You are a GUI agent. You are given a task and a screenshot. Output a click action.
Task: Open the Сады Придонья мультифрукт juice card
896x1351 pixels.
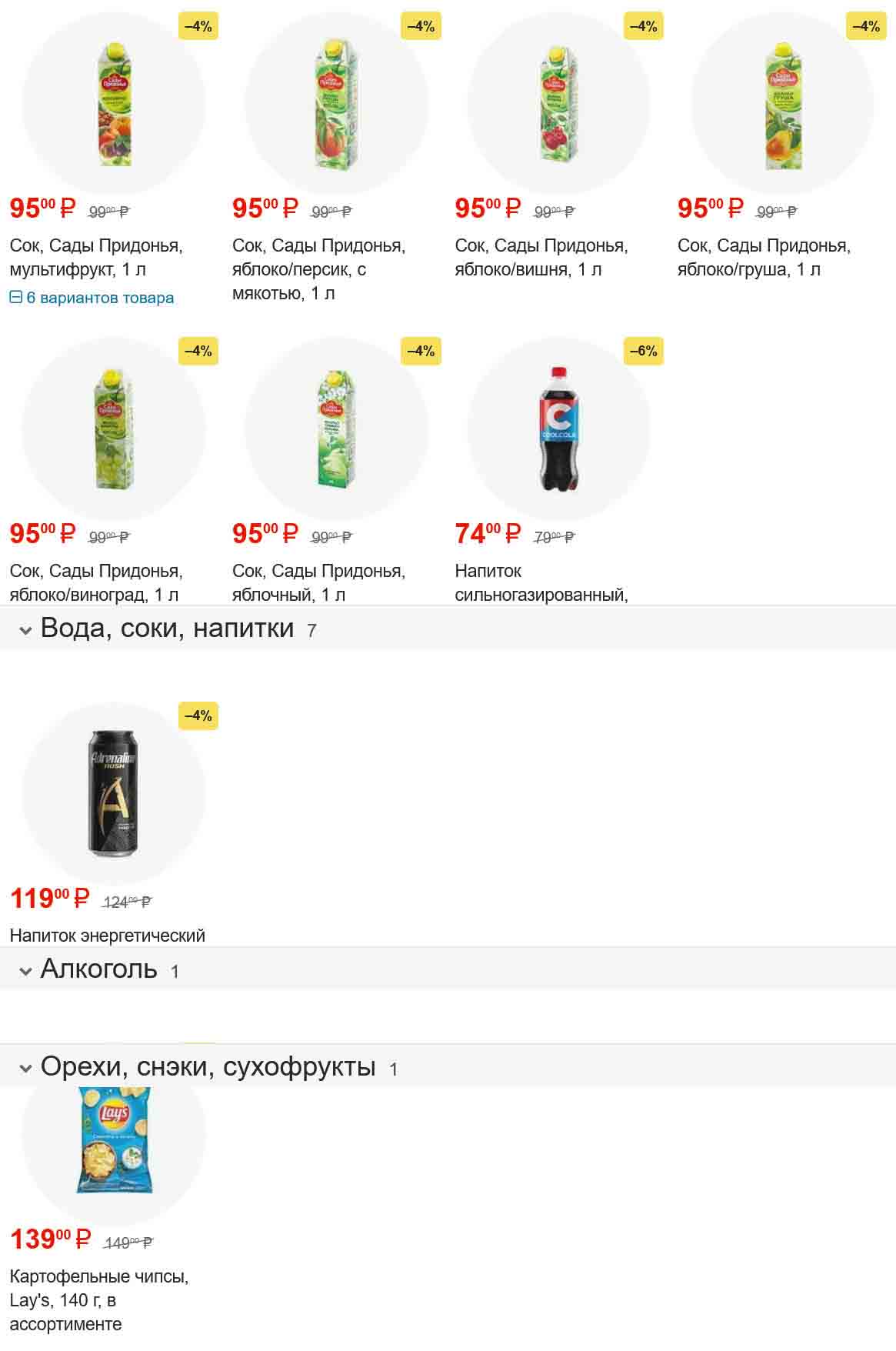click(114, 104)
